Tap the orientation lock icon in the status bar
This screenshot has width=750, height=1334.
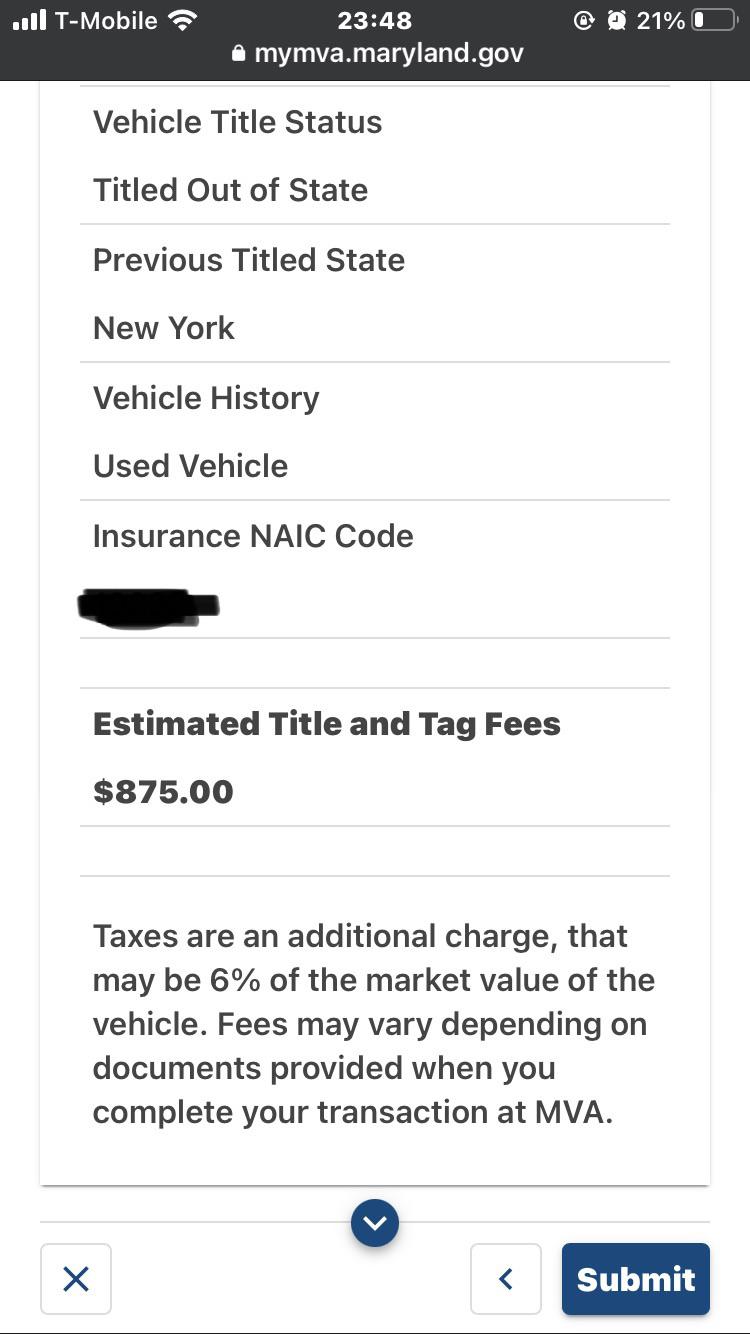585,19
